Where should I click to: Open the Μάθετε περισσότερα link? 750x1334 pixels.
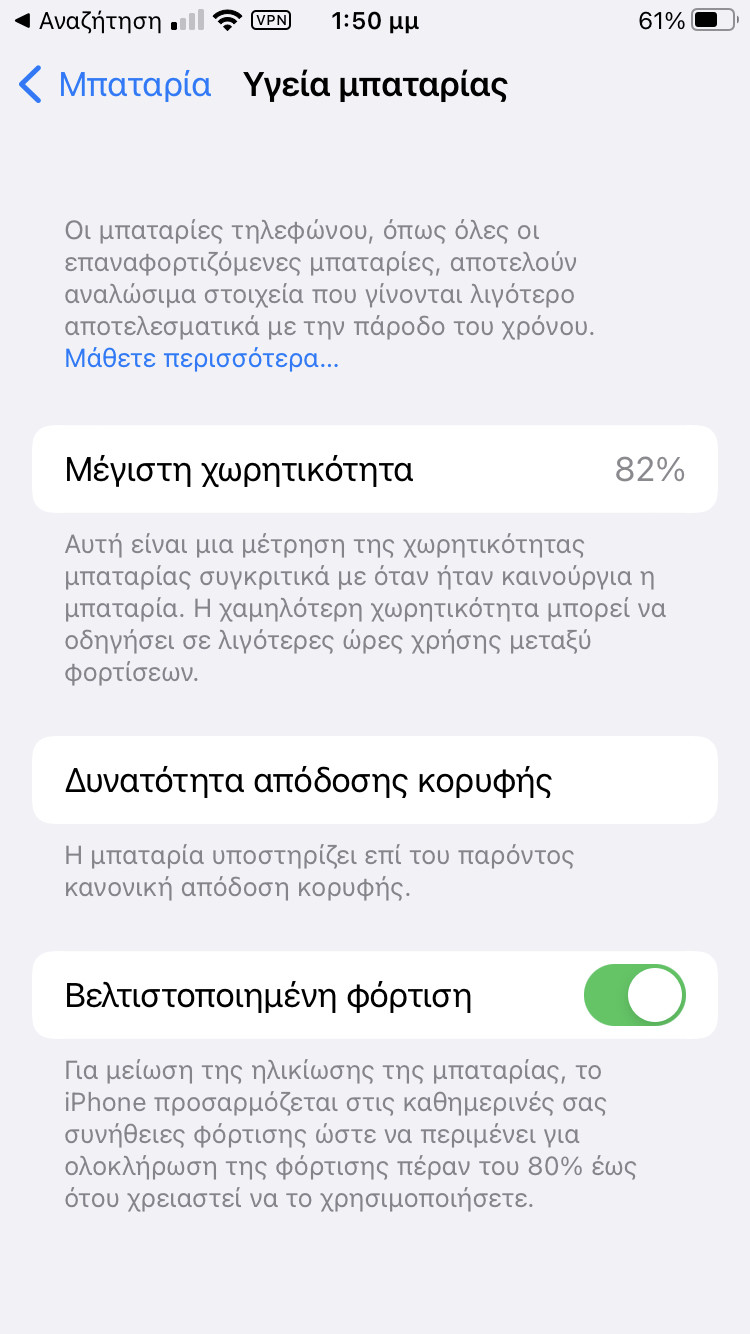coord(201,359)
